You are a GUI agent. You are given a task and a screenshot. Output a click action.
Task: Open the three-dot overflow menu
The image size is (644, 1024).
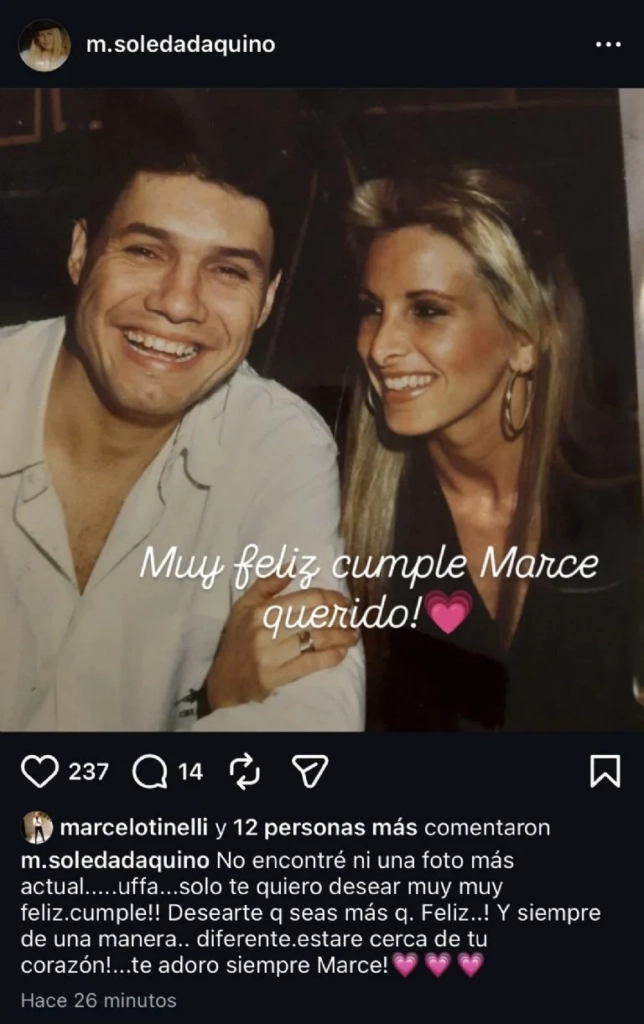tap(607, 45)
